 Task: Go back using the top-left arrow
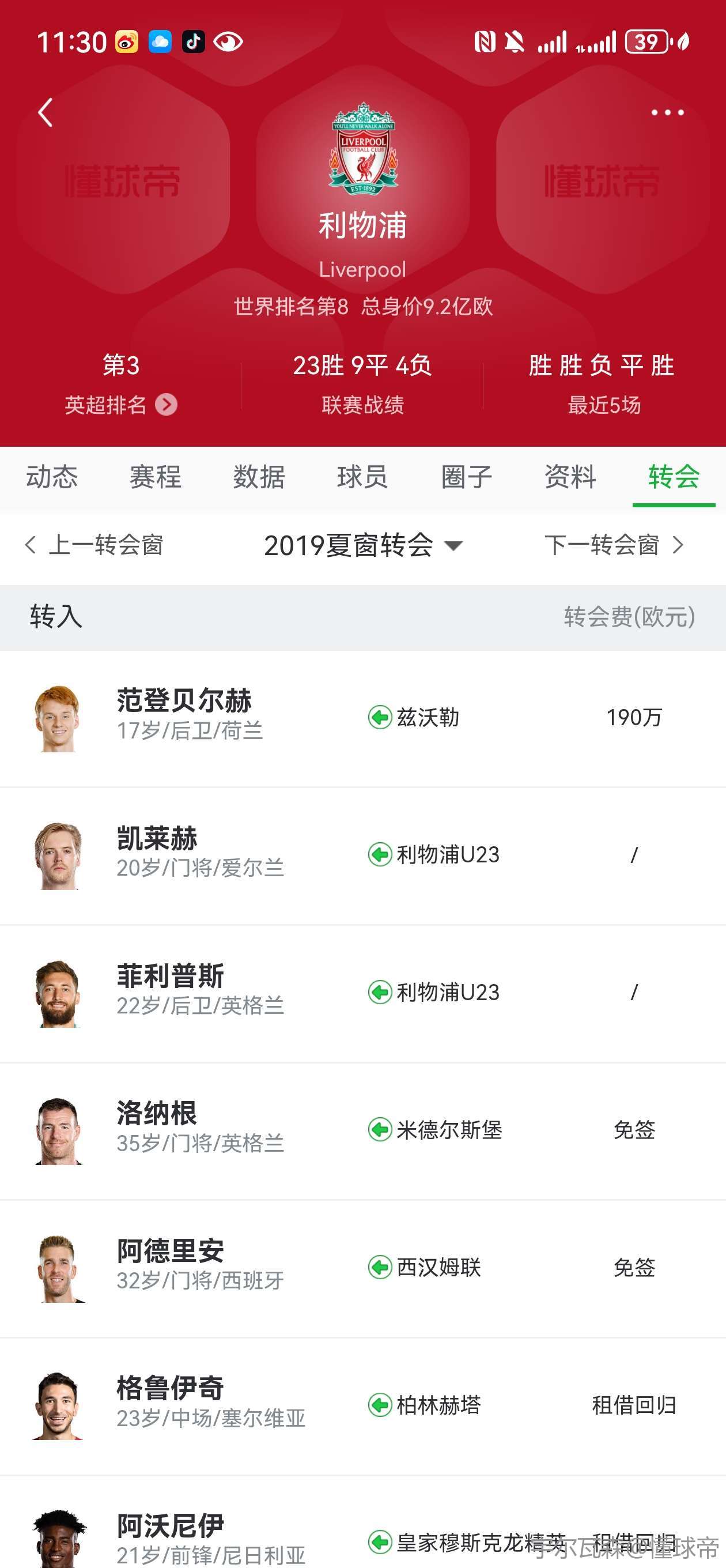46,112
